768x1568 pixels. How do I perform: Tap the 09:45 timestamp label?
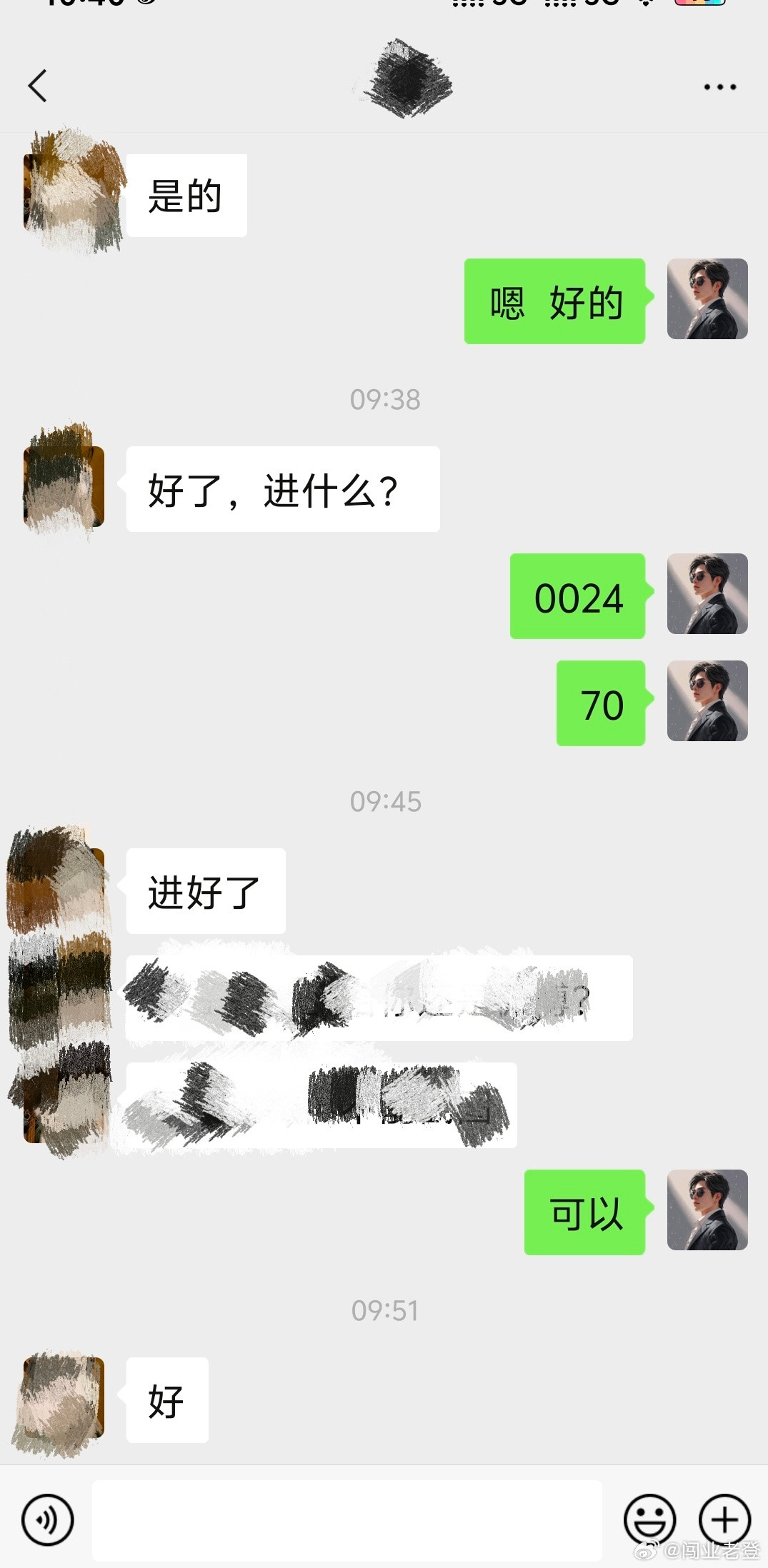384,802
